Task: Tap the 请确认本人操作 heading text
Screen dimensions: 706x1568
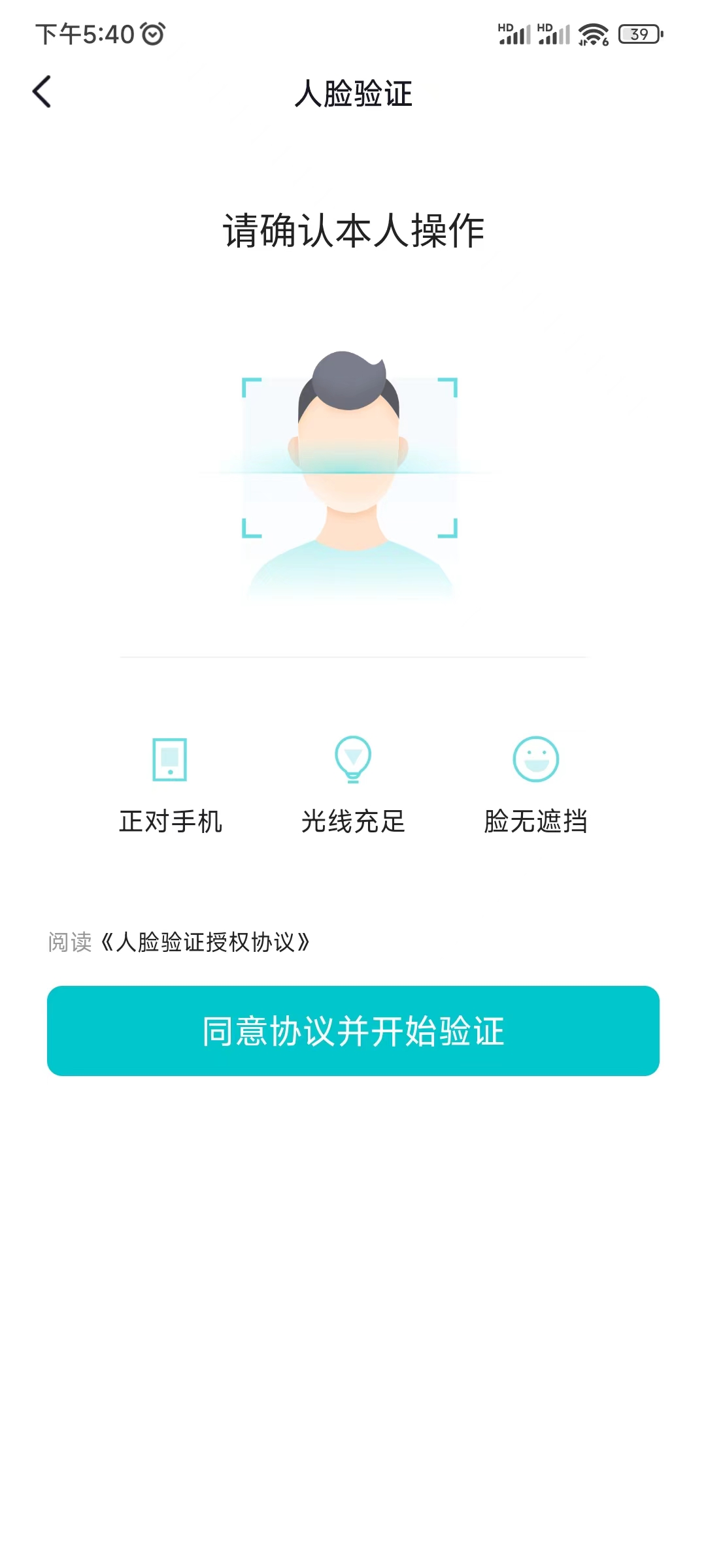Action: tap(353, 231)
